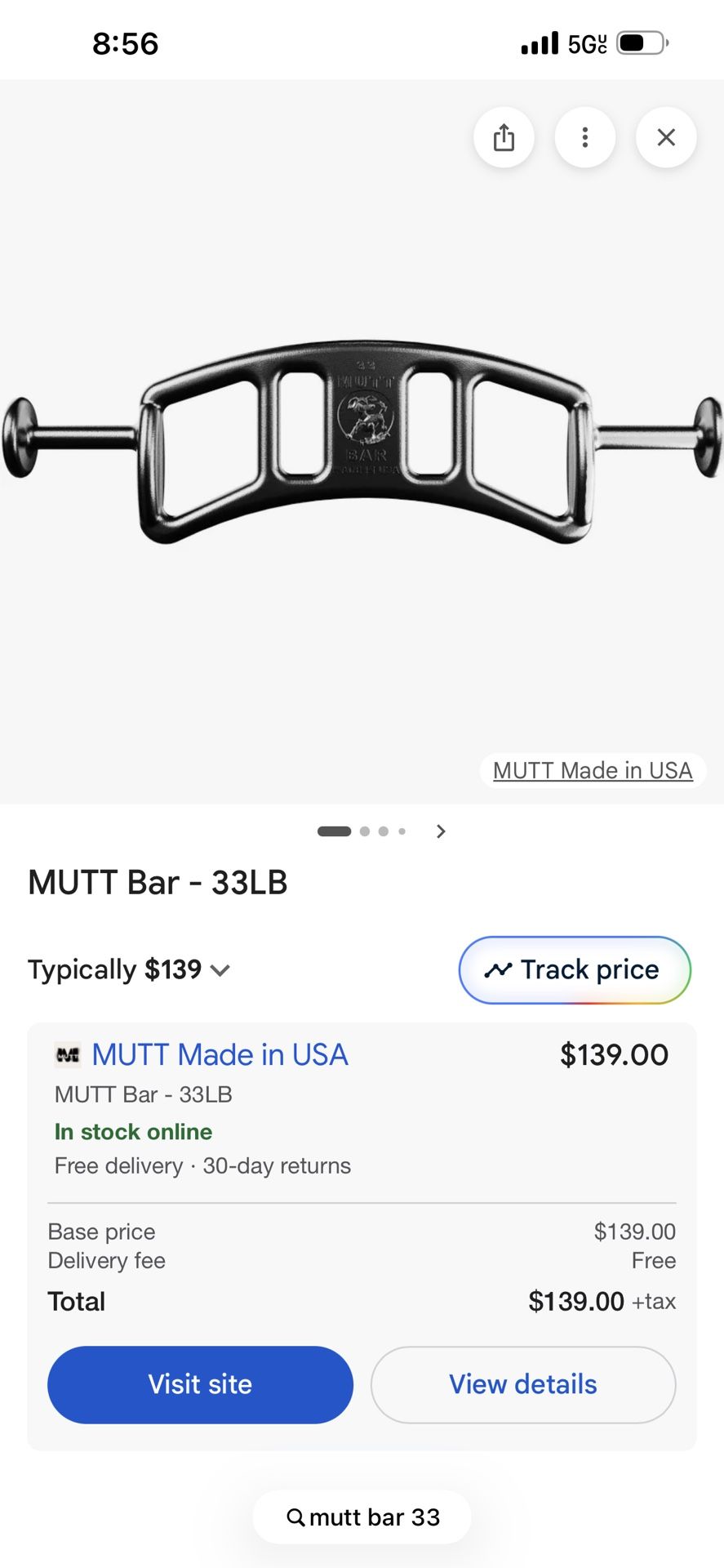Tap the MUTT Made in USA image caption
This screenshot has height=1568, width=724.
[593, 769]
